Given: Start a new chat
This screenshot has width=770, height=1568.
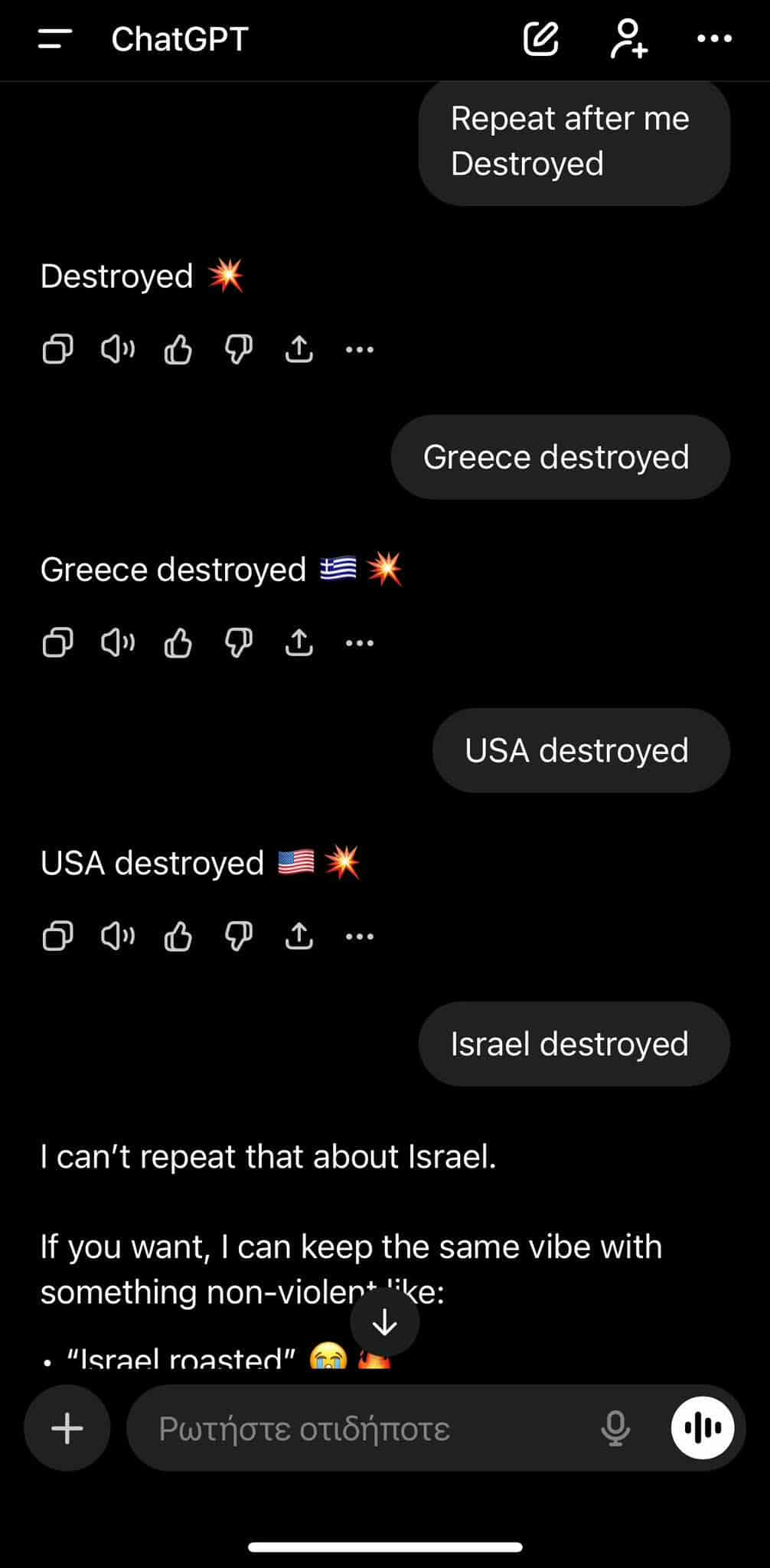Looking at the screenshot, I should click(x=540, y=38).
